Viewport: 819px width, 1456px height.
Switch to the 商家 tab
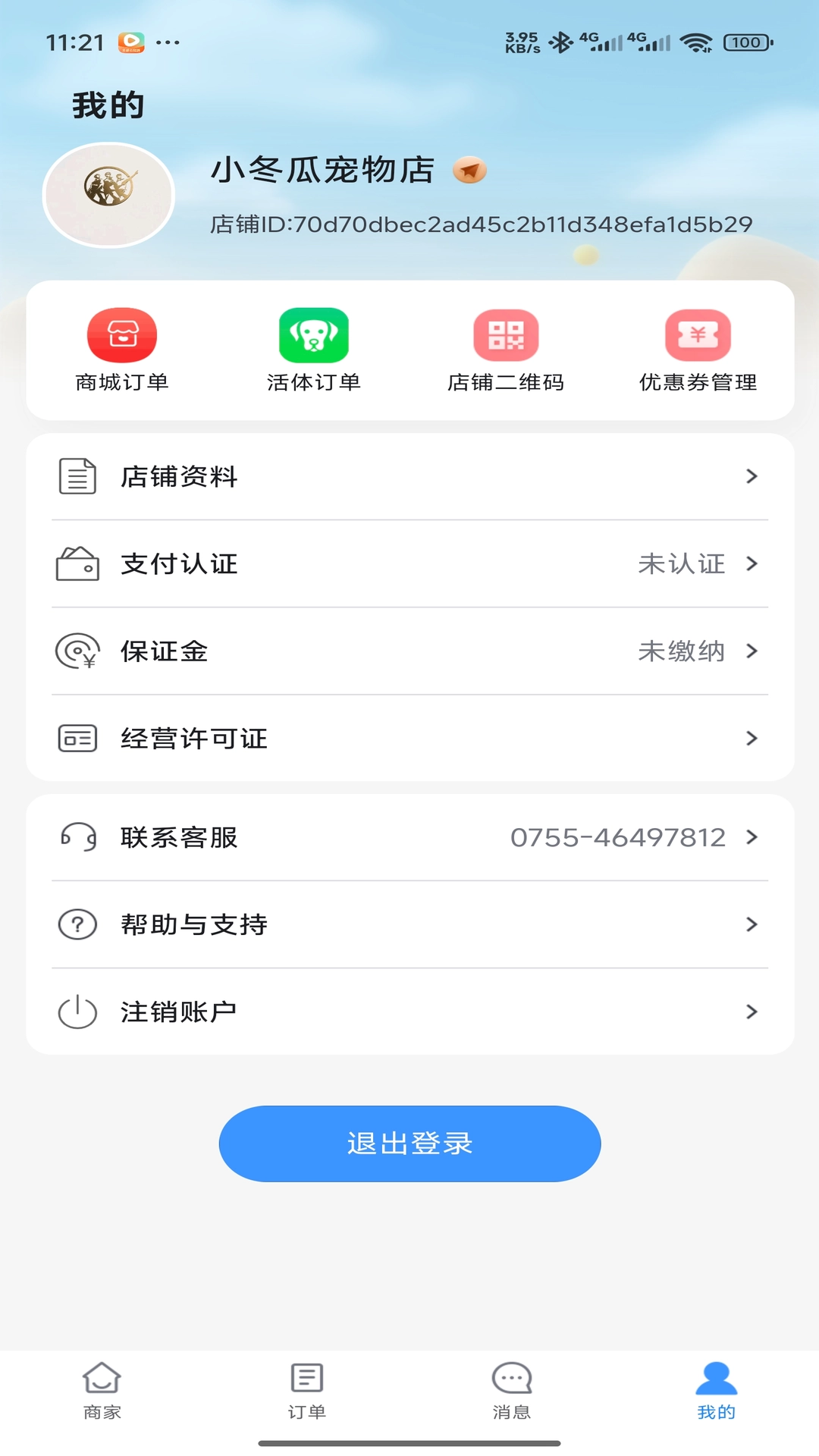[x=102, y=1390]
